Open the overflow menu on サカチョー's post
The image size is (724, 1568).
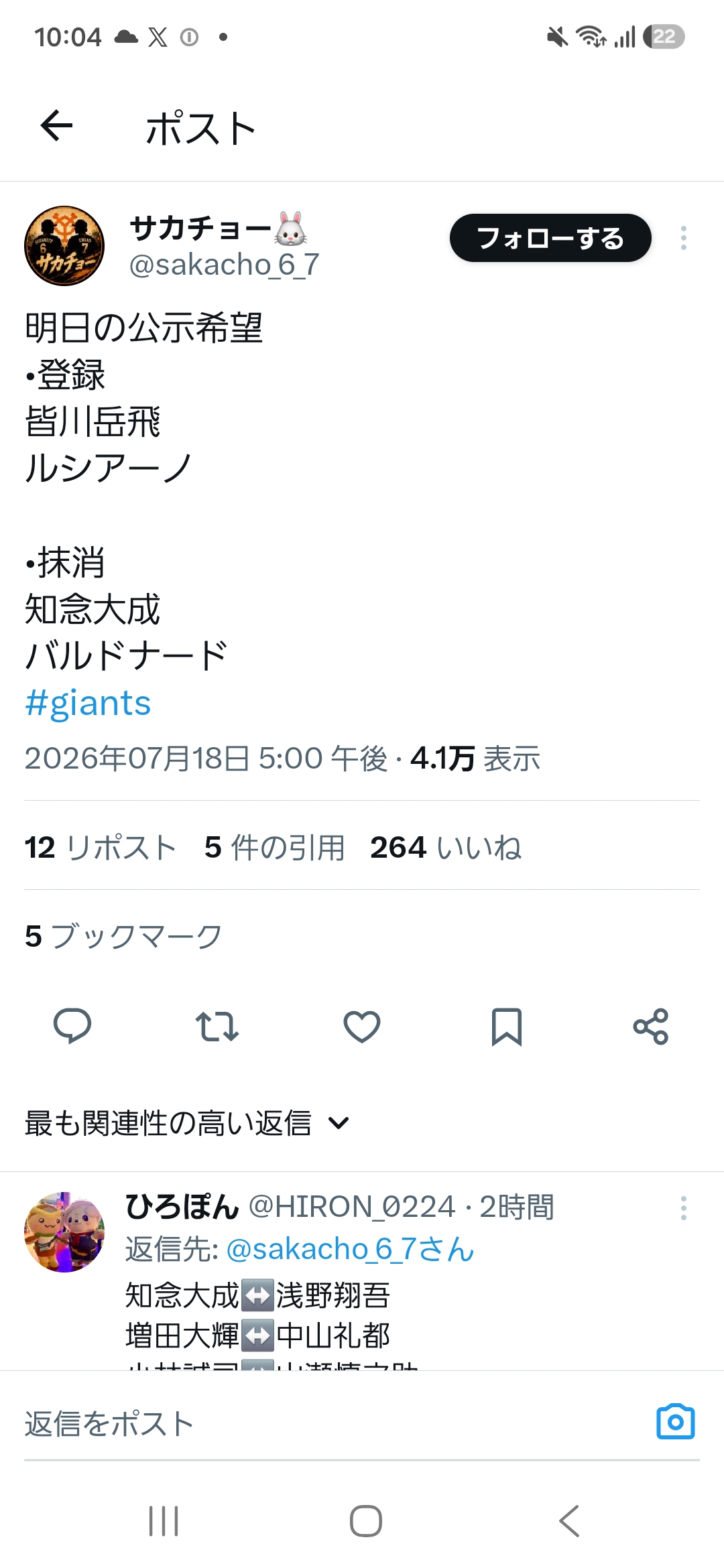pos(683,238)
